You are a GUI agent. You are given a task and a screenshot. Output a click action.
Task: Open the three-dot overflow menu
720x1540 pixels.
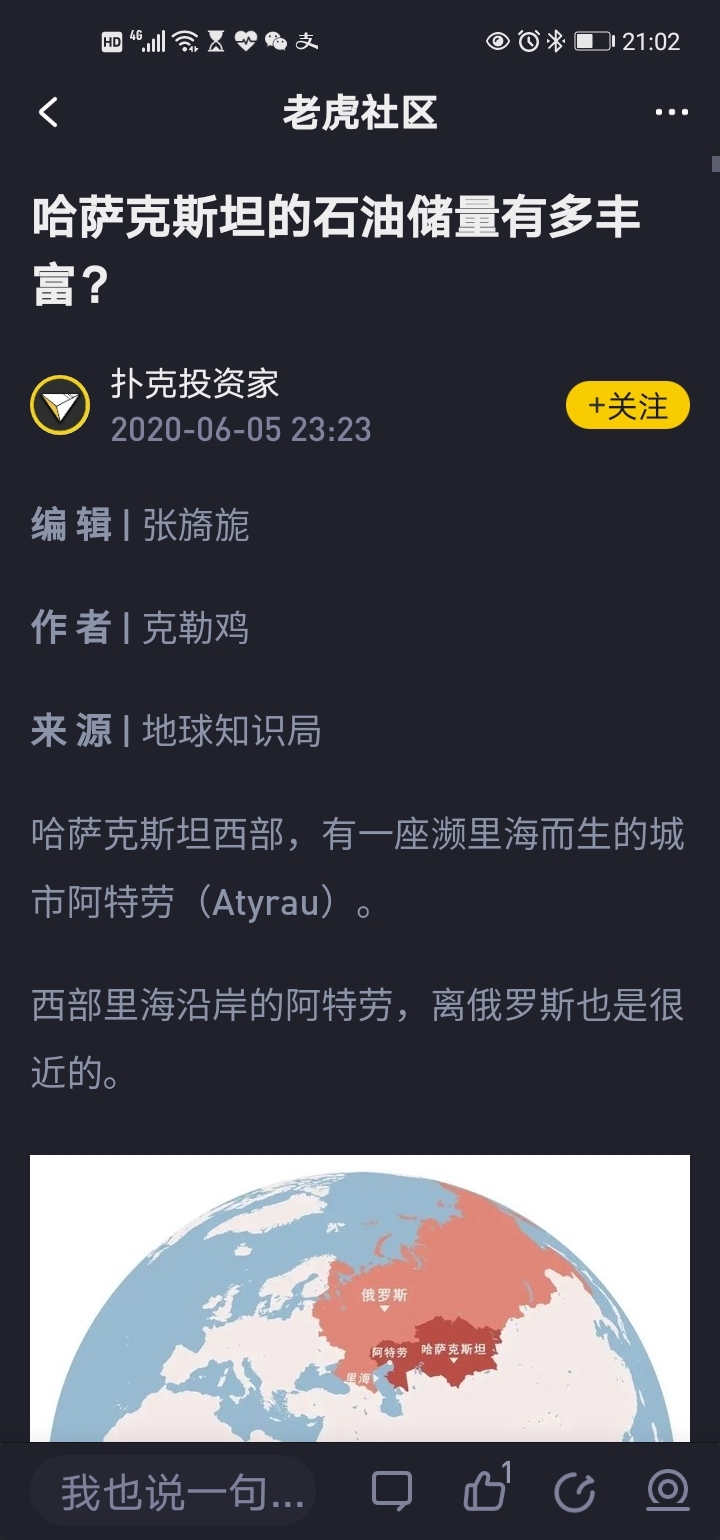pyautogui.click(x=671, y=112)
